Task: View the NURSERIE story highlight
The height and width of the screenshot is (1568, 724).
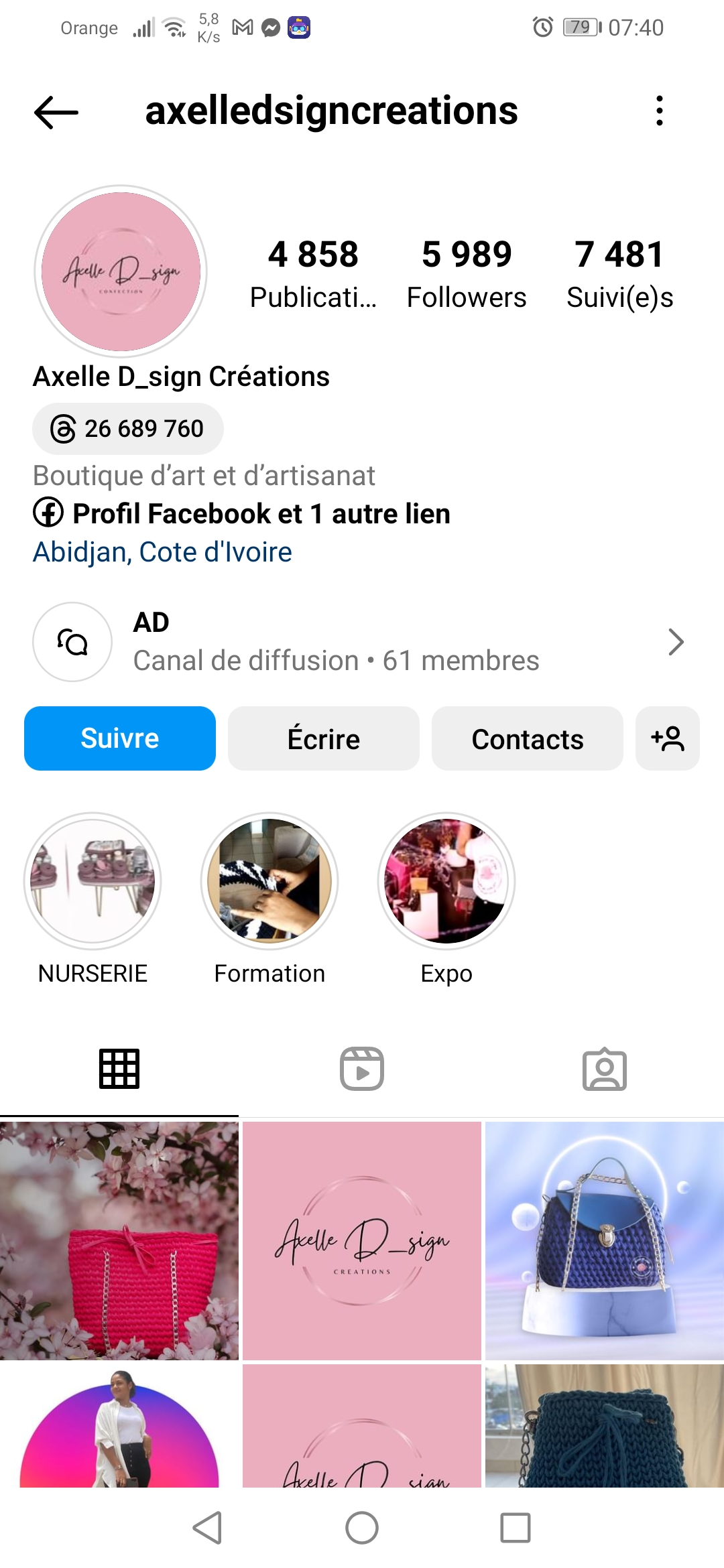Action: coord(93,881)
